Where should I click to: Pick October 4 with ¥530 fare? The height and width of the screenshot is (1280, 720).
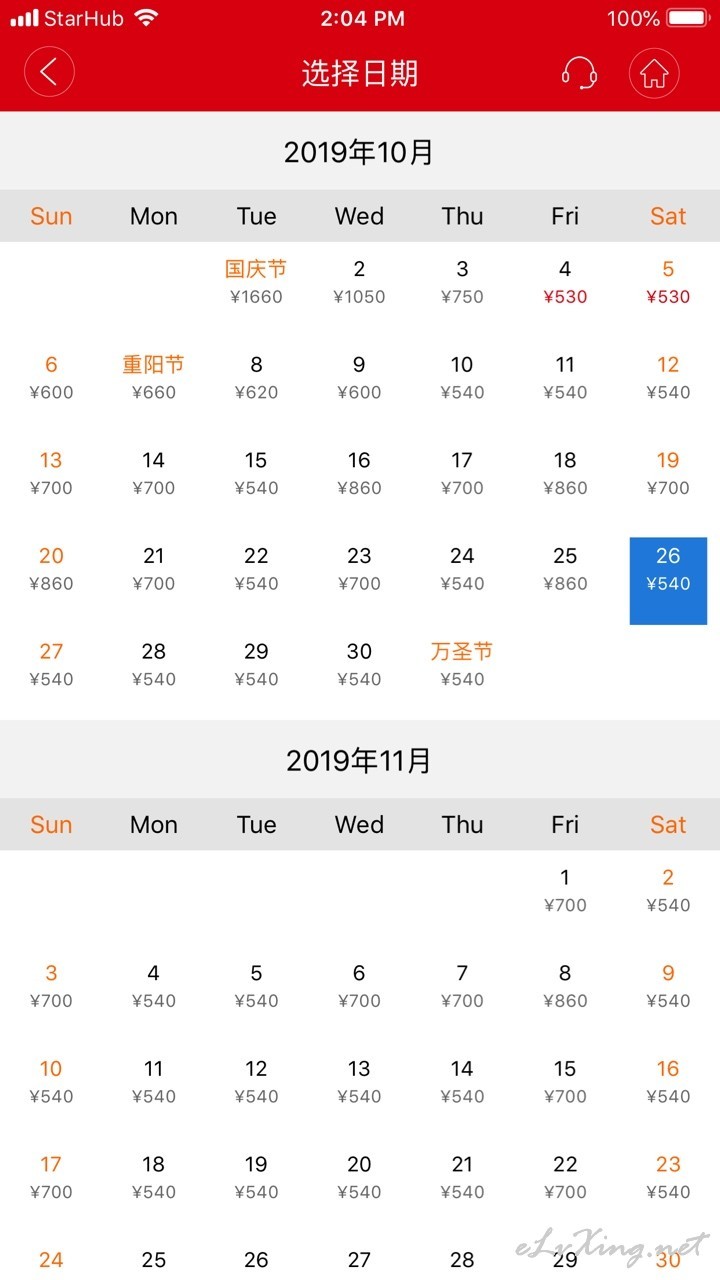click(565, 282)
